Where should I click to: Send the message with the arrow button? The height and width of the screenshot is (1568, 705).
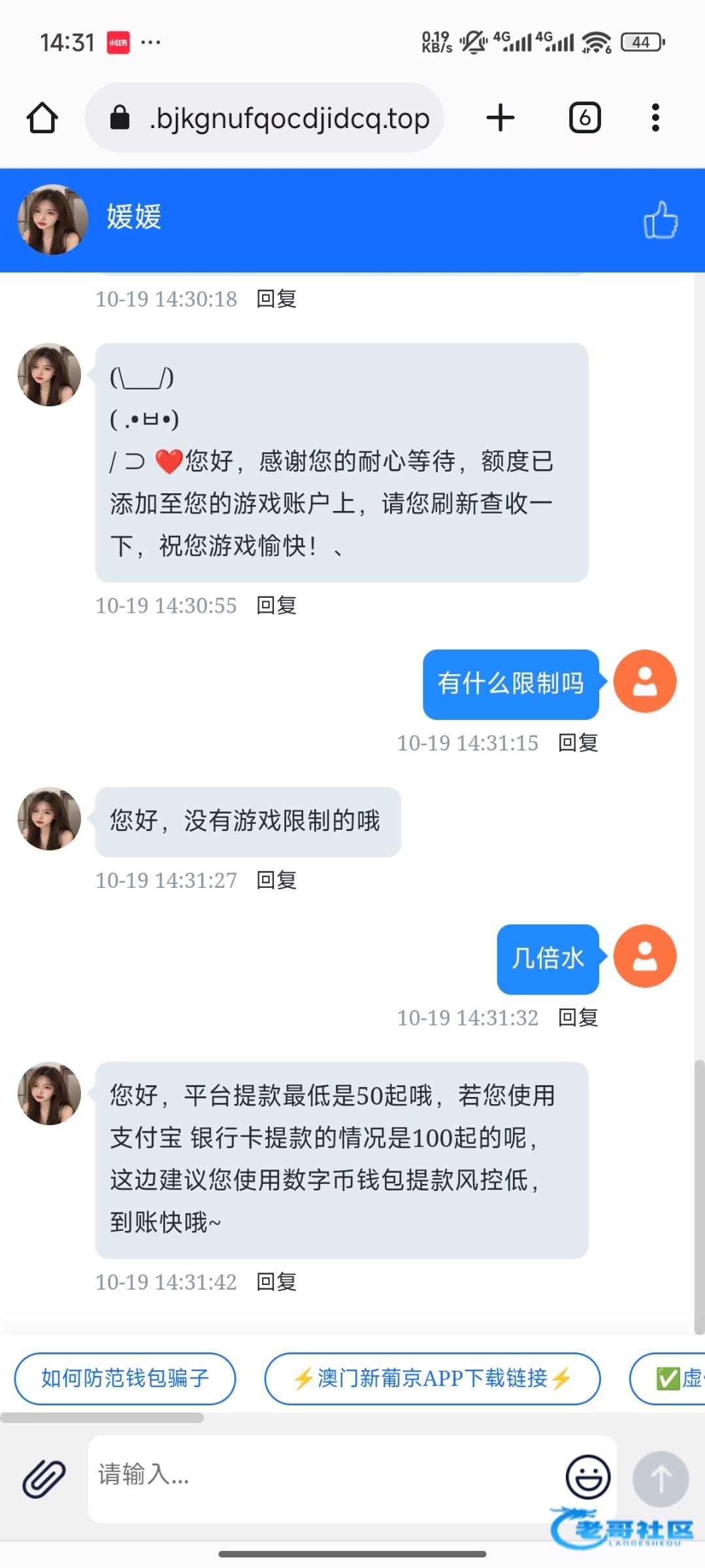(661, 1479)
